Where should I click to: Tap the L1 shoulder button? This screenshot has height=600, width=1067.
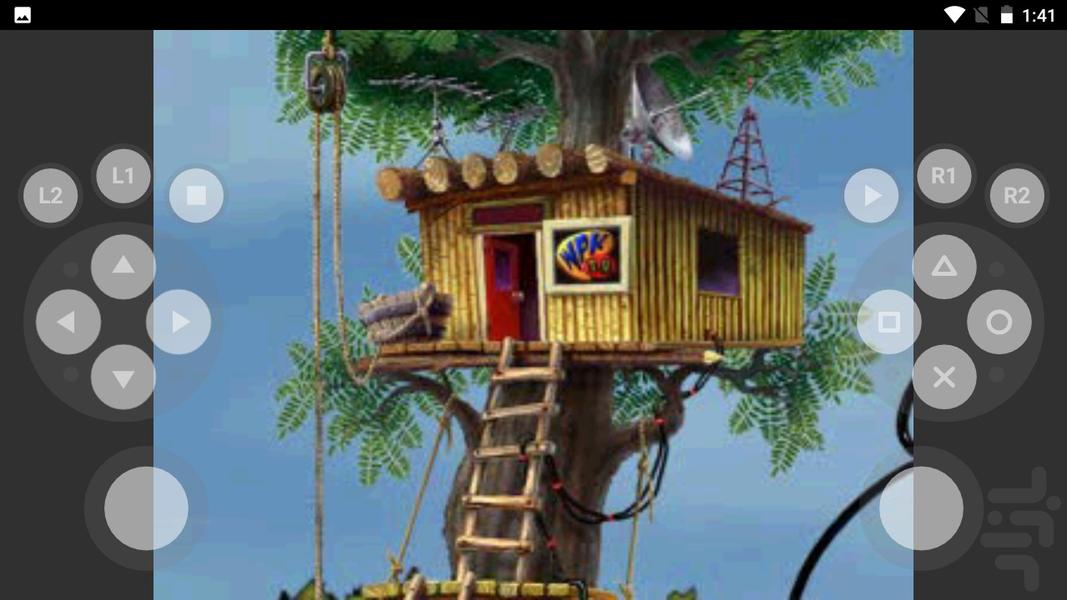(123, 176)
